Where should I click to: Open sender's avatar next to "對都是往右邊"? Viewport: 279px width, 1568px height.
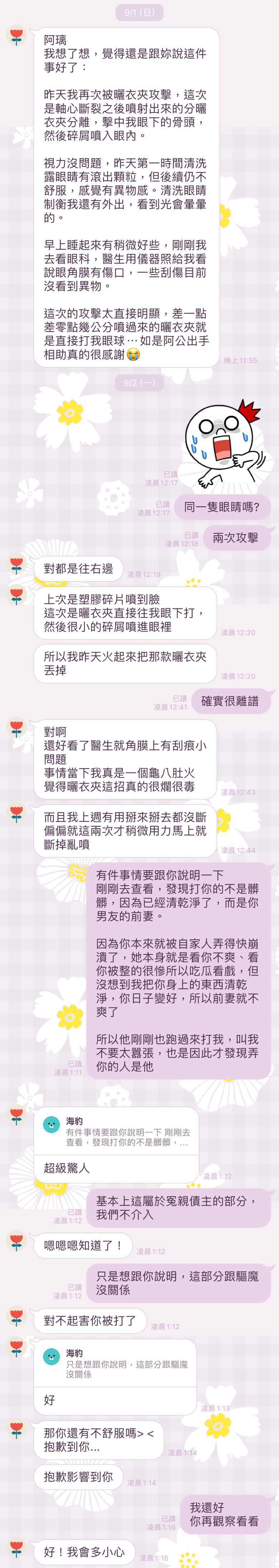click(17, 566)
